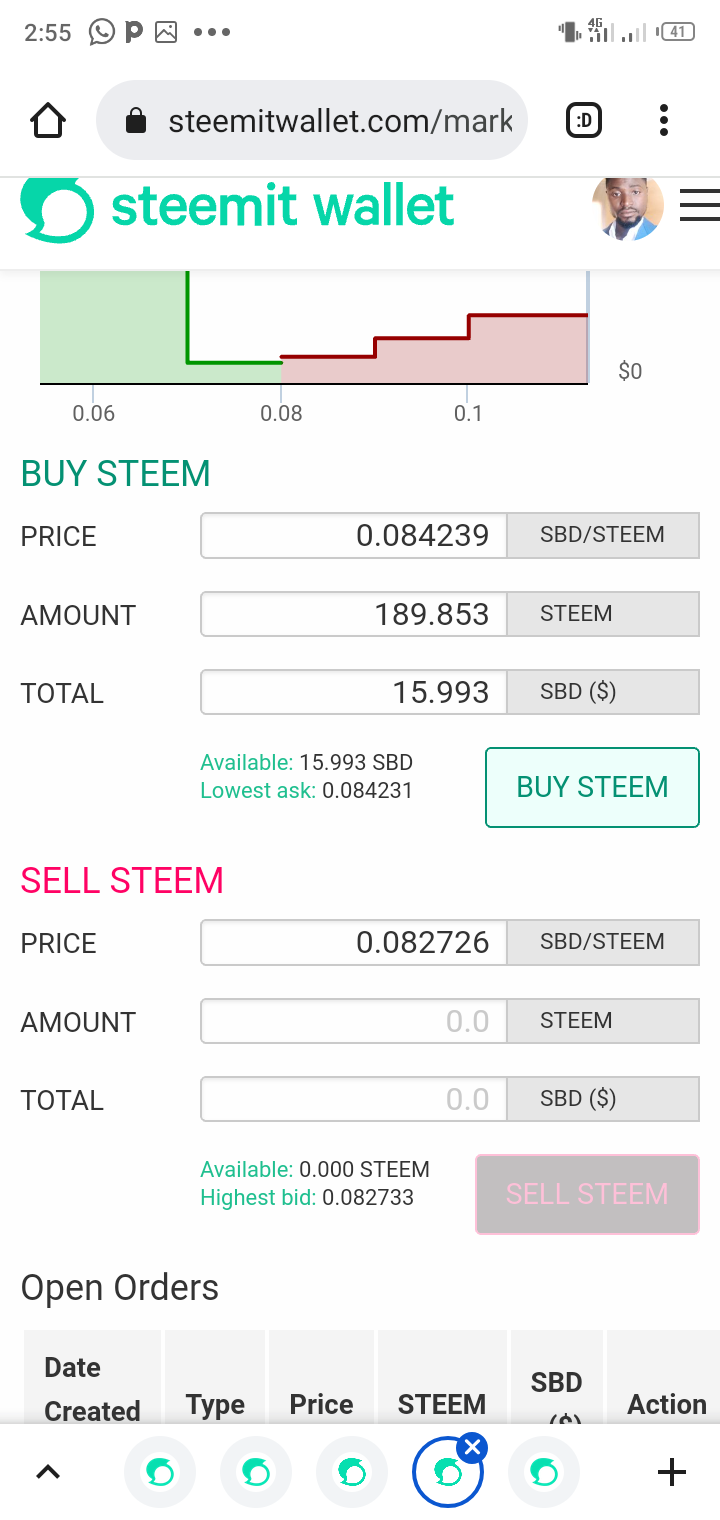The width and height of the screenshot is (720, 1520).
Task: Switch to the first Steemit browser tab
Action: tap(160, 1472)
